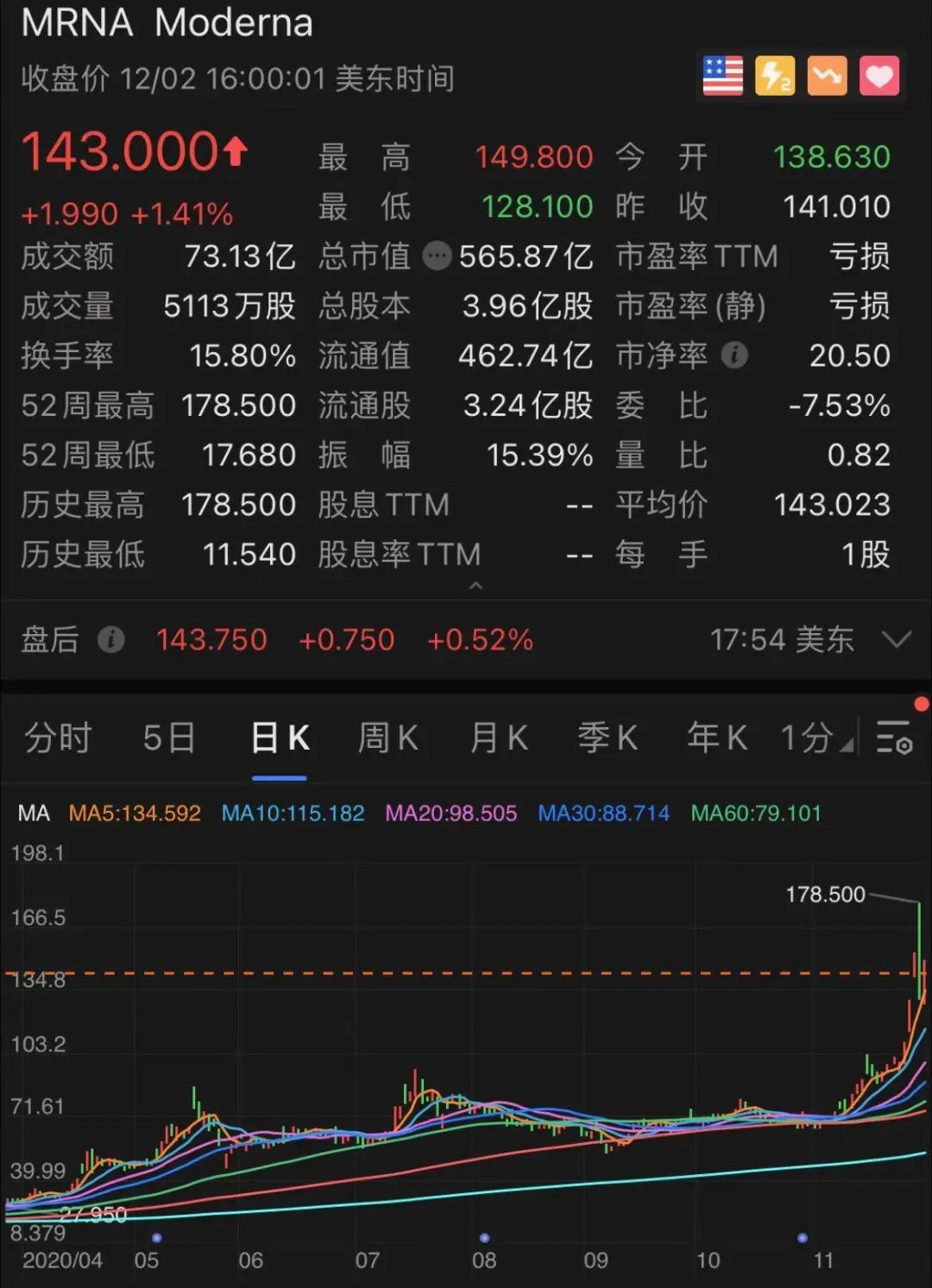This screenshot has width=932, height=1288.
Task: Tap the orange trend-down icon
Action: [x=827, y=77]
